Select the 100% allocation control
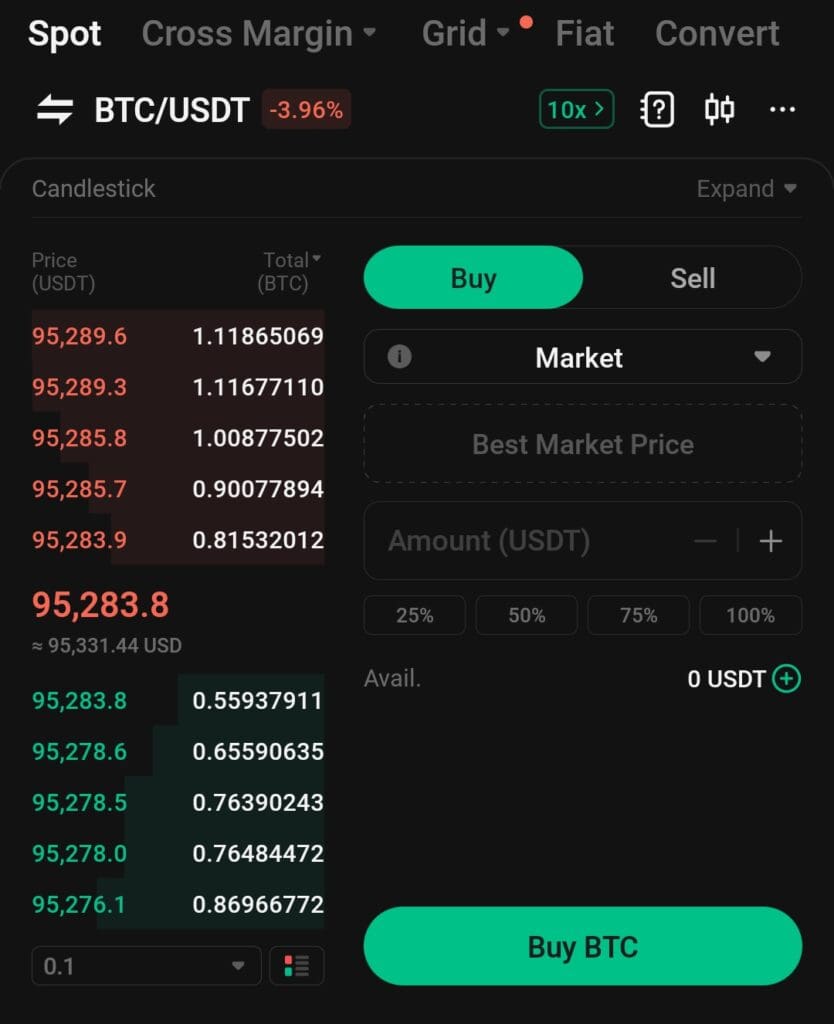This screenshot has height=1024, width=834. point(750,615)
